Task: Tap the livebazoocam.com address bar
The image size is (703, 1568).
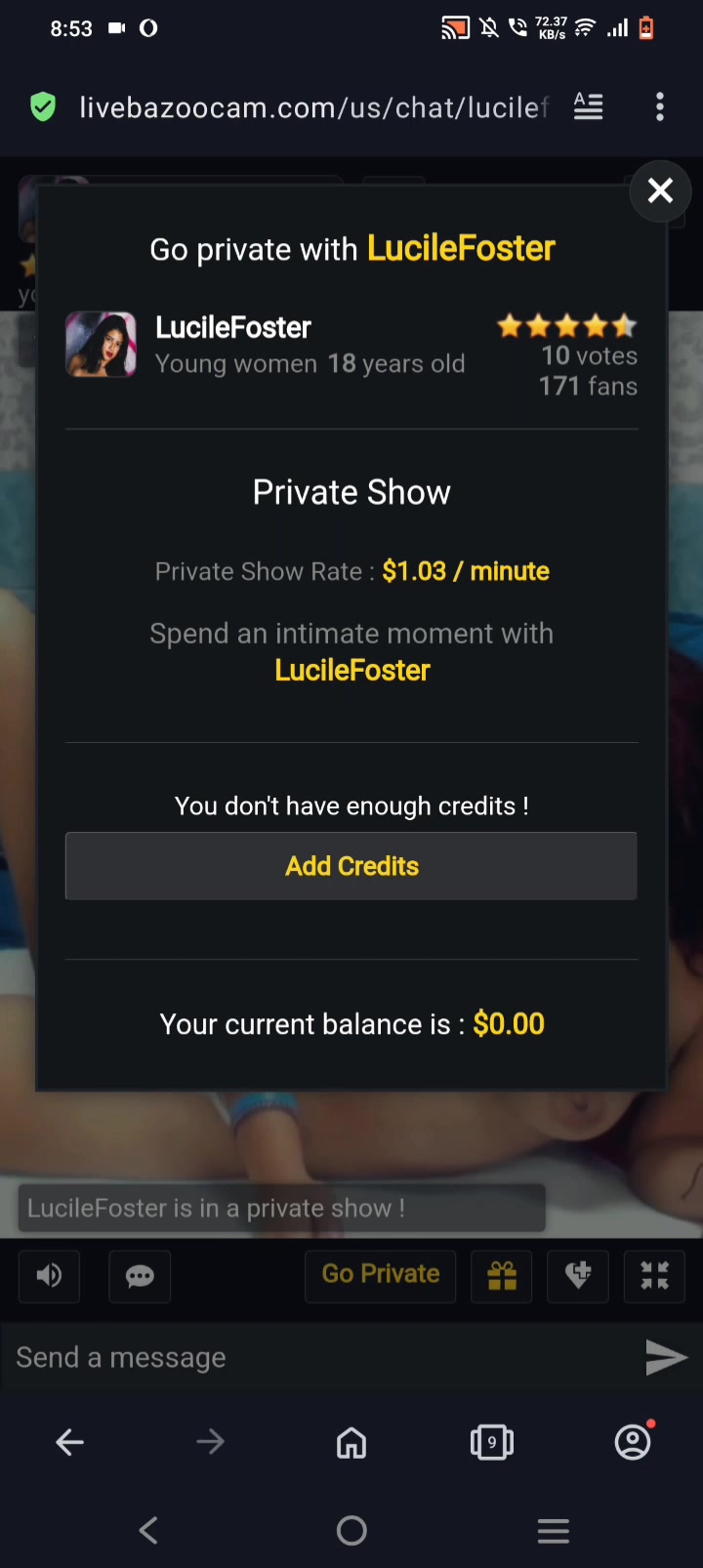Action: pos(313,107)
